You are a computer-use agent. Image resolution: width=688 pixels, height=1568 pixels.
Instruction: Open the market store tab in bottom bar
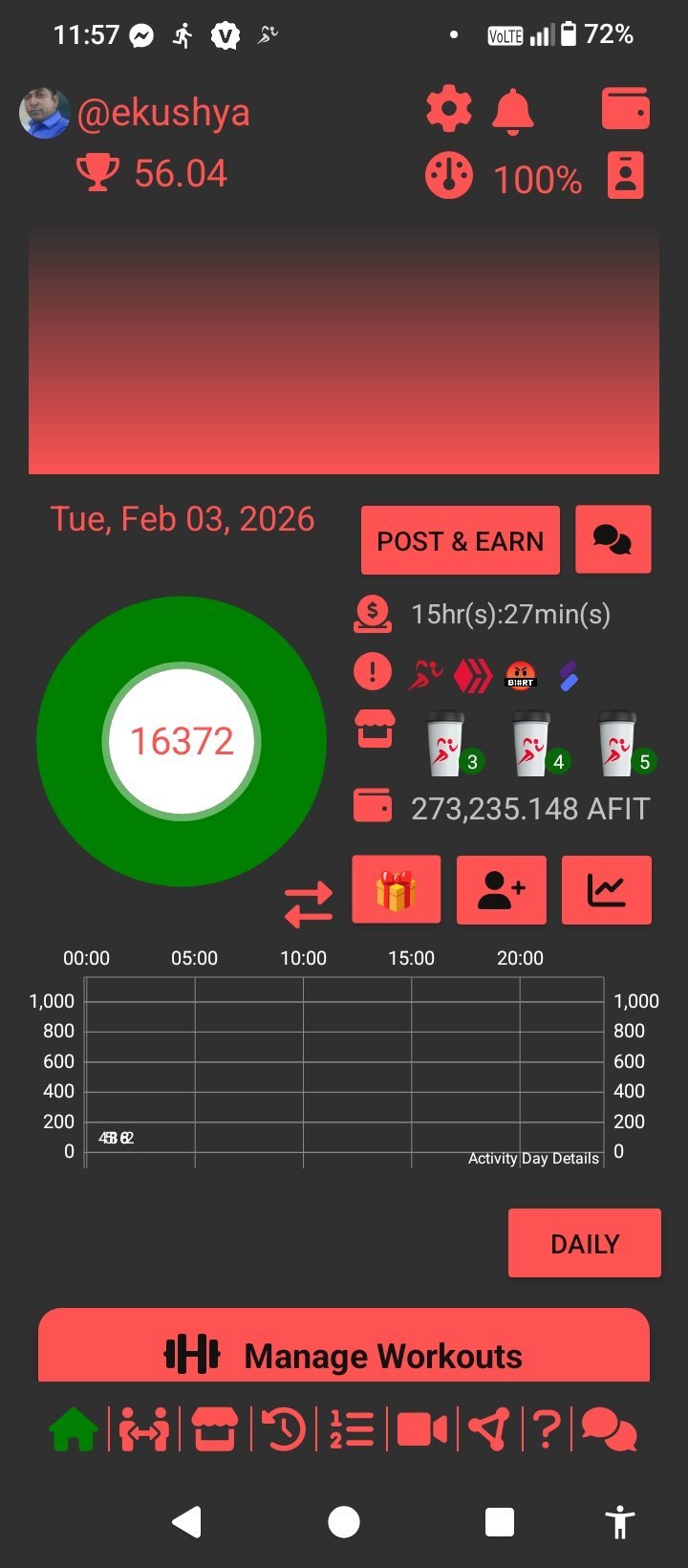point(214,1430)
